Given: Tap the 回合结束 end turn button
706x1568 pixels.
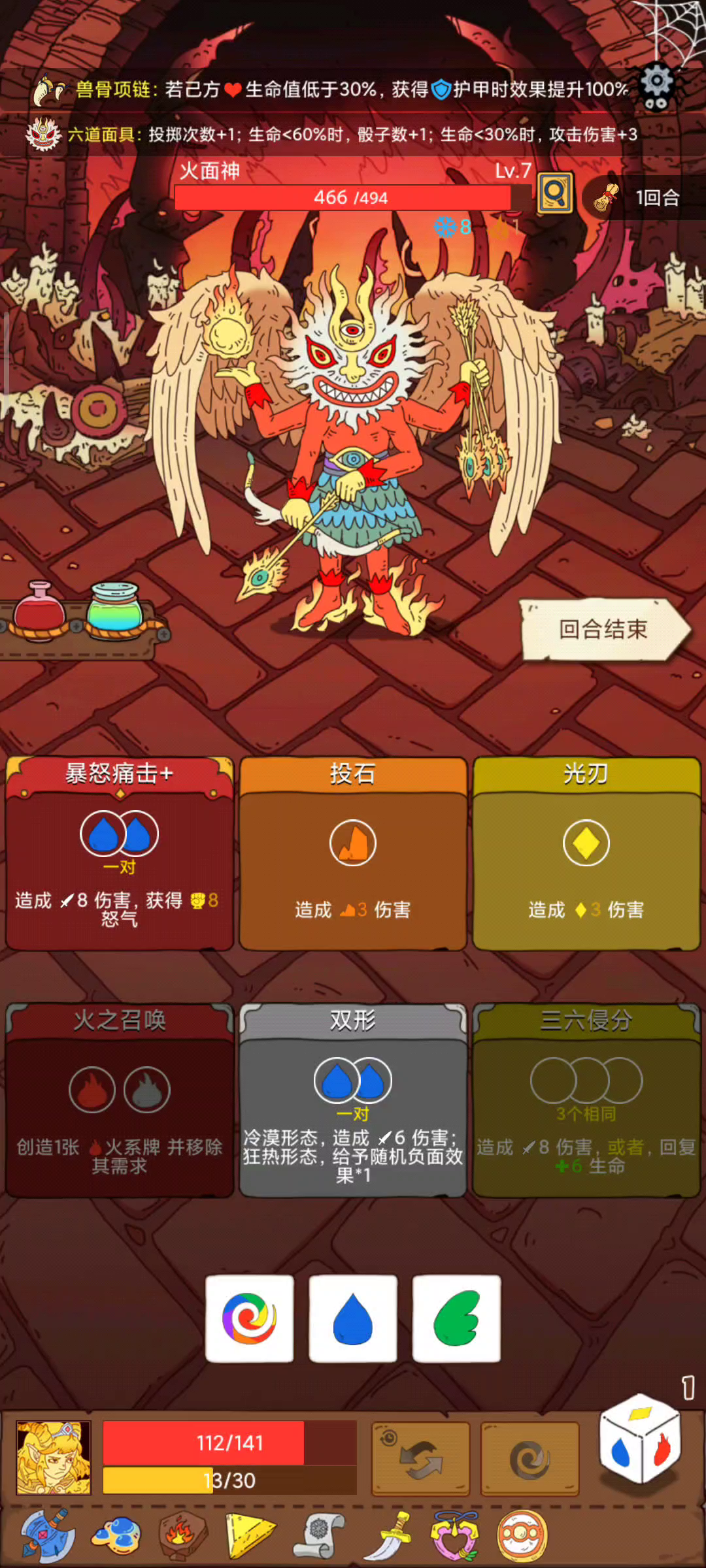Looking at the screenshot, I should click(x=603, y=630).
